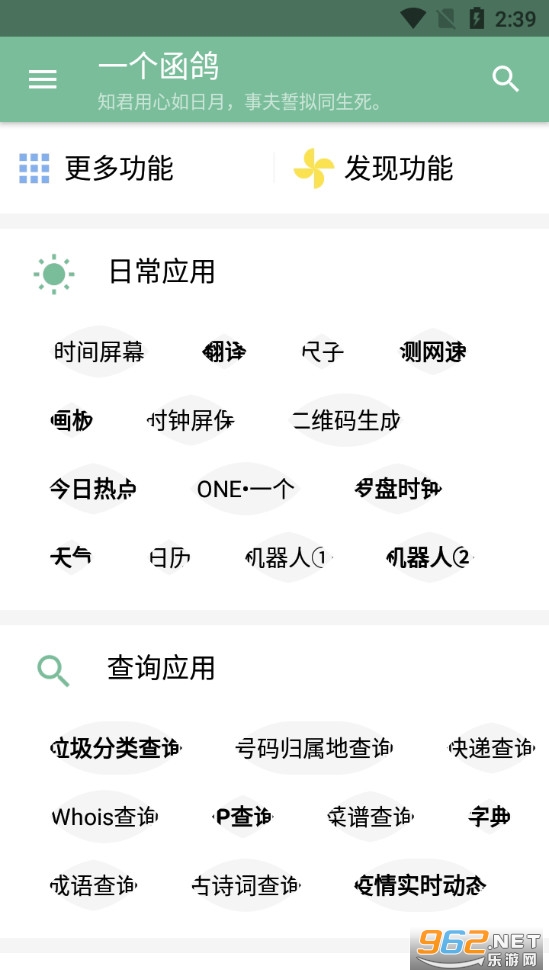This screenshot has width=549, height=976.
Task: Open Whois查询 lookup
Action: [105, 816]
